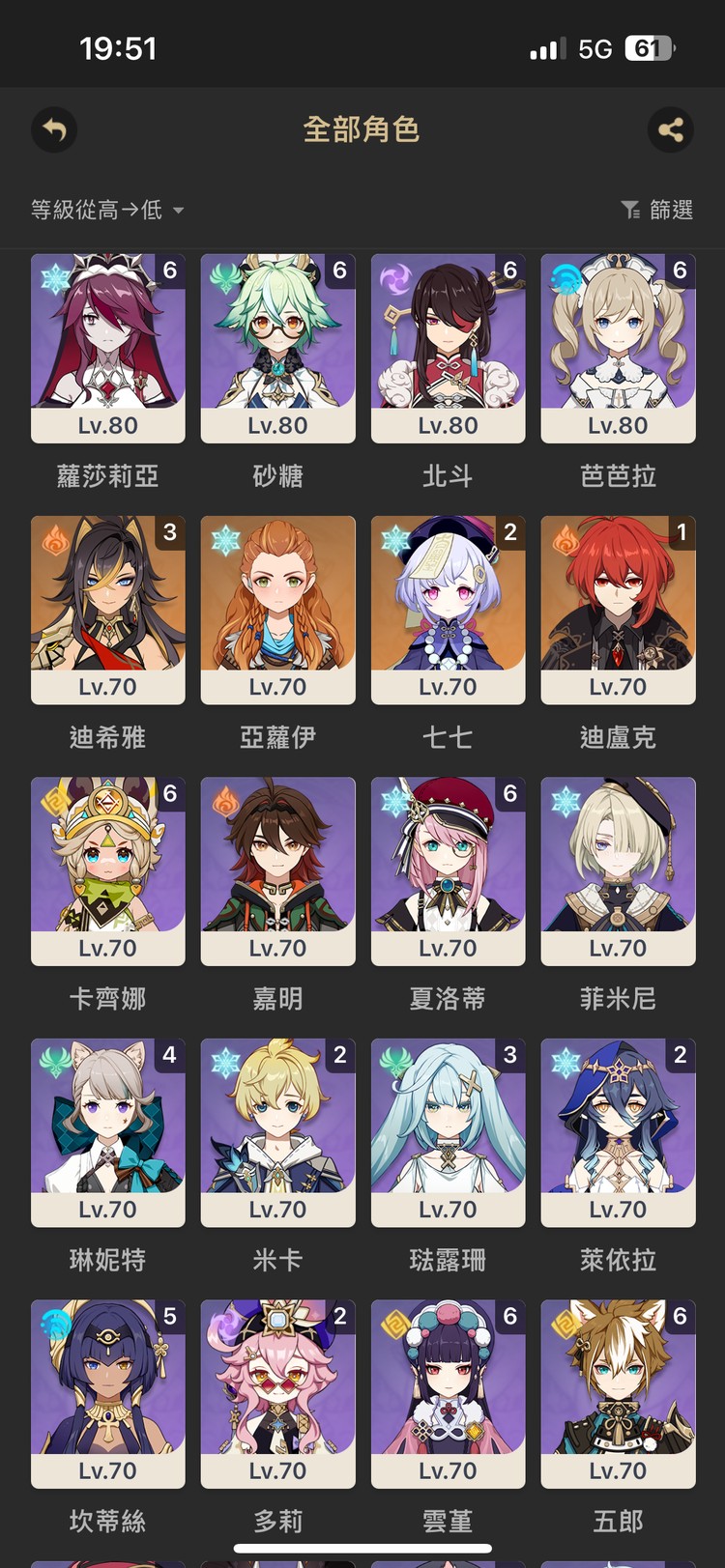Open the 篩選 filter options
Screen dimensions: 725x1568
[657, 210]
